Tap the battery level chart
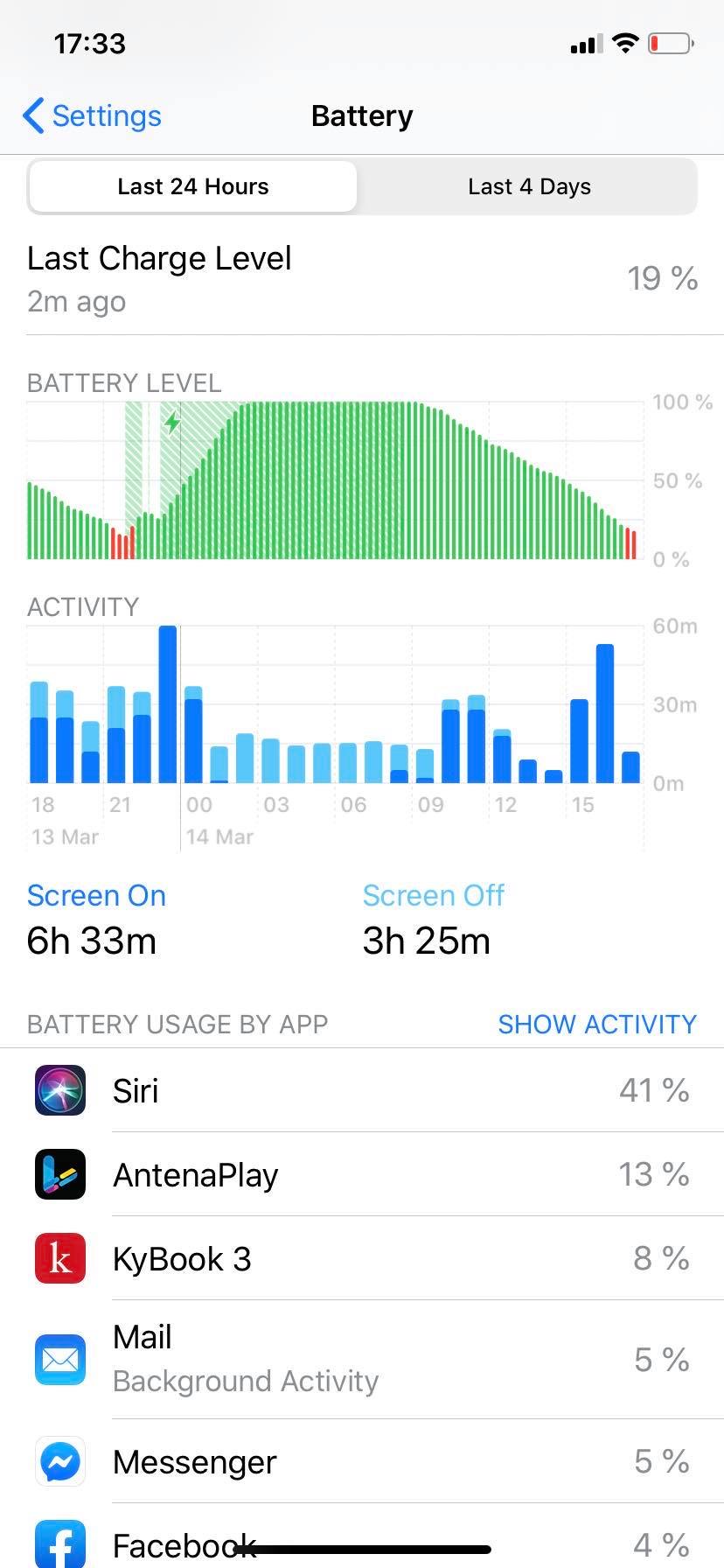Viewport: 724px width, 1568px height. pos(332,480)
